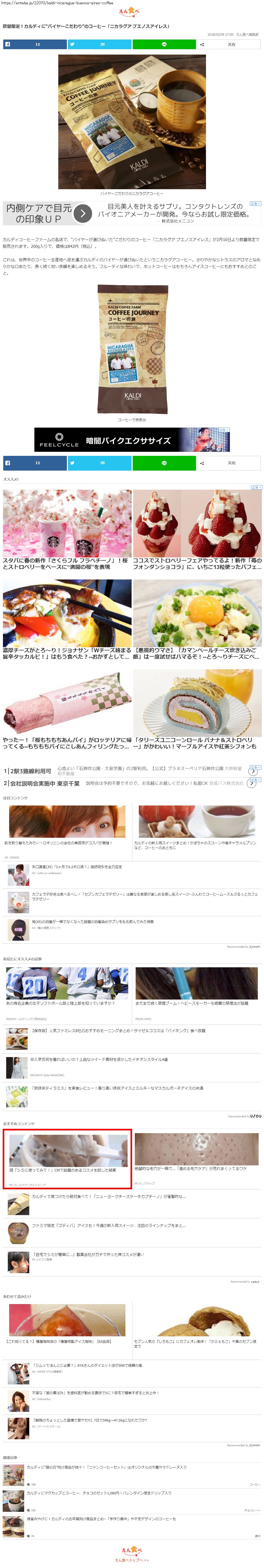Share article on Facebook at top
Screen dimensions: 264x1568
click(x=35, y=44)
